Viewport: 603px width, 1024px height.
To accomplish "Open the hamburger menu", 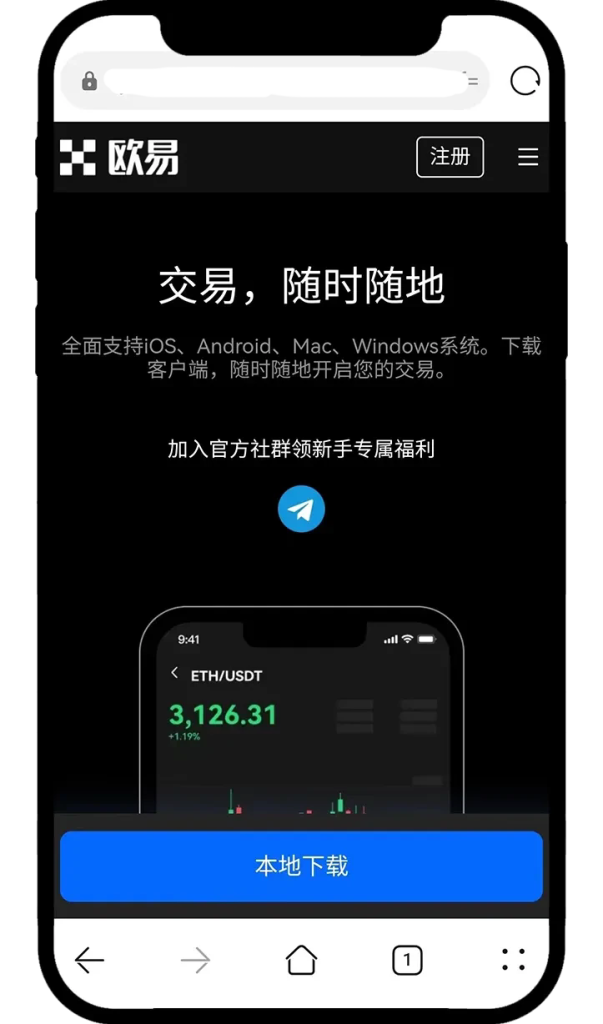I will 528,157.
